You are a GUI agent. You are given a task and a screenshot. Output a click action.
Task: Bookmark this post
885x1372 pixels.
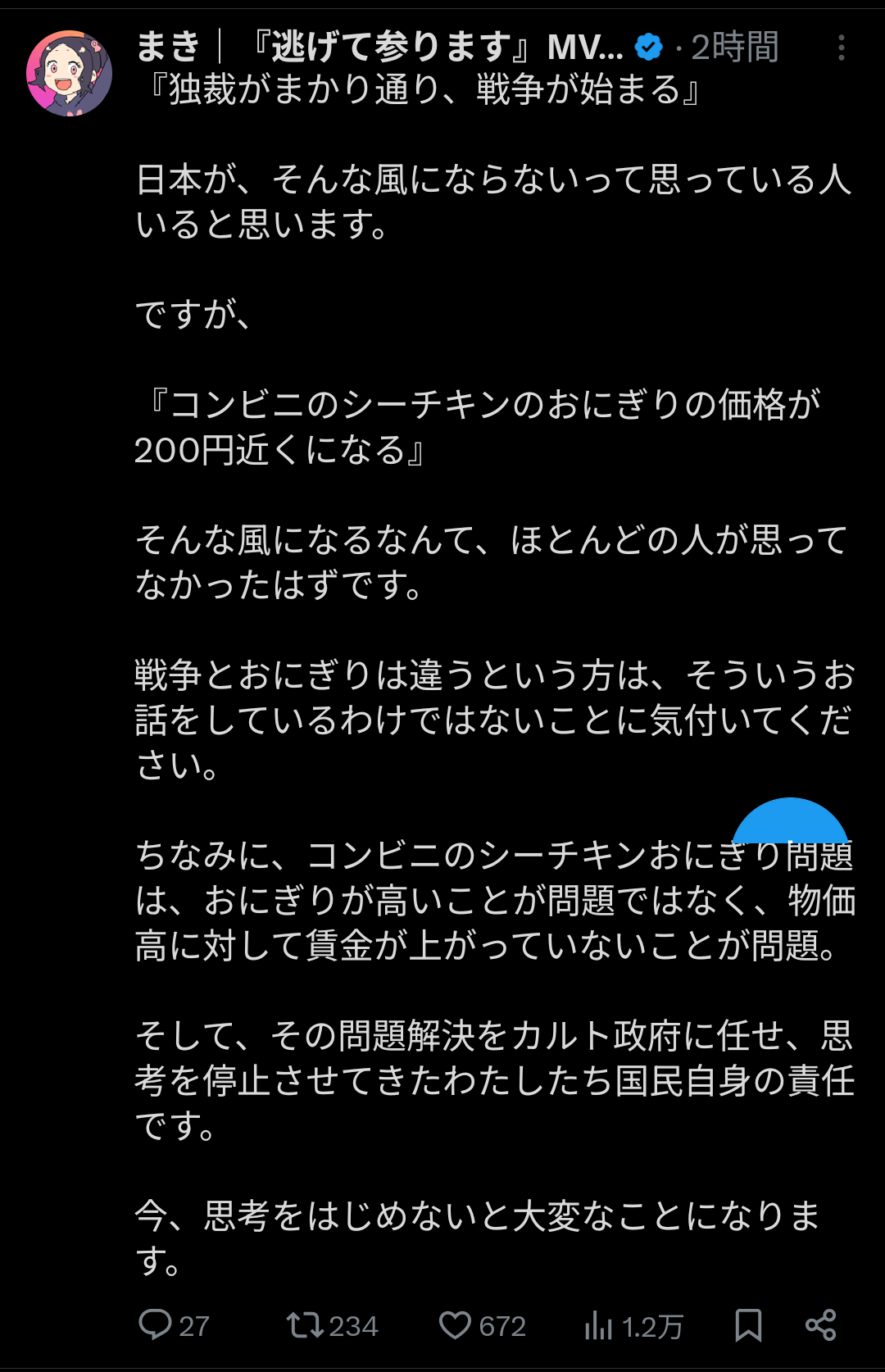[x=748, y=1324]
